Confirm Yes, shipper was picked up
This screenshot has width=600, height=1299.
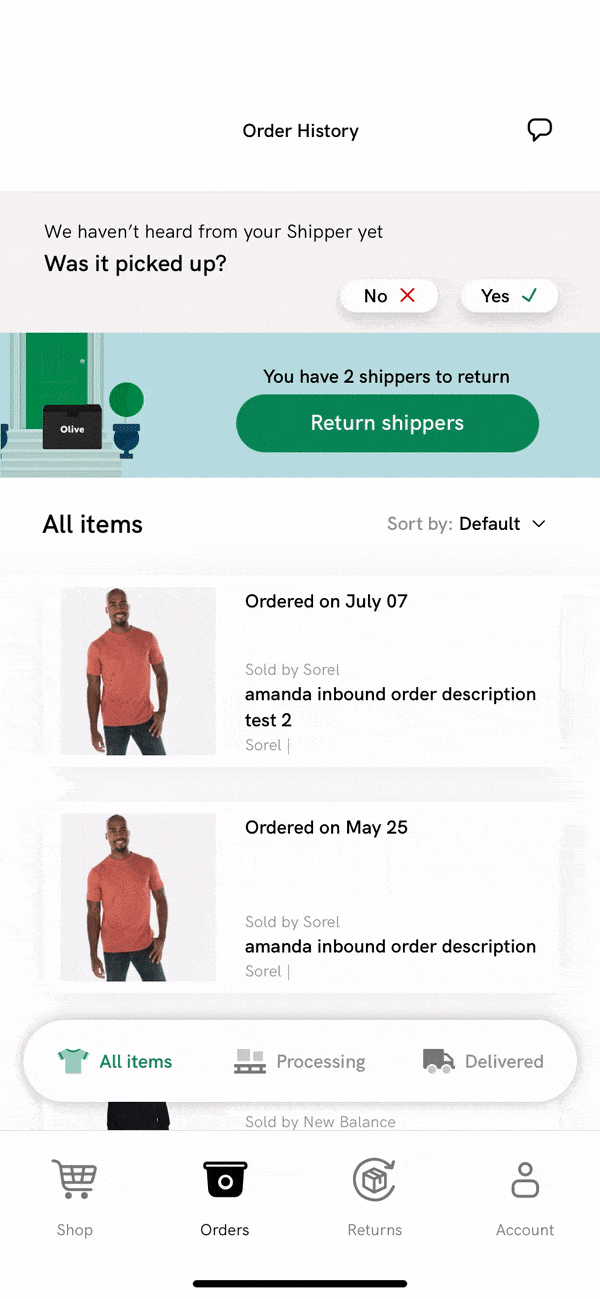click(x=509, y=296)
